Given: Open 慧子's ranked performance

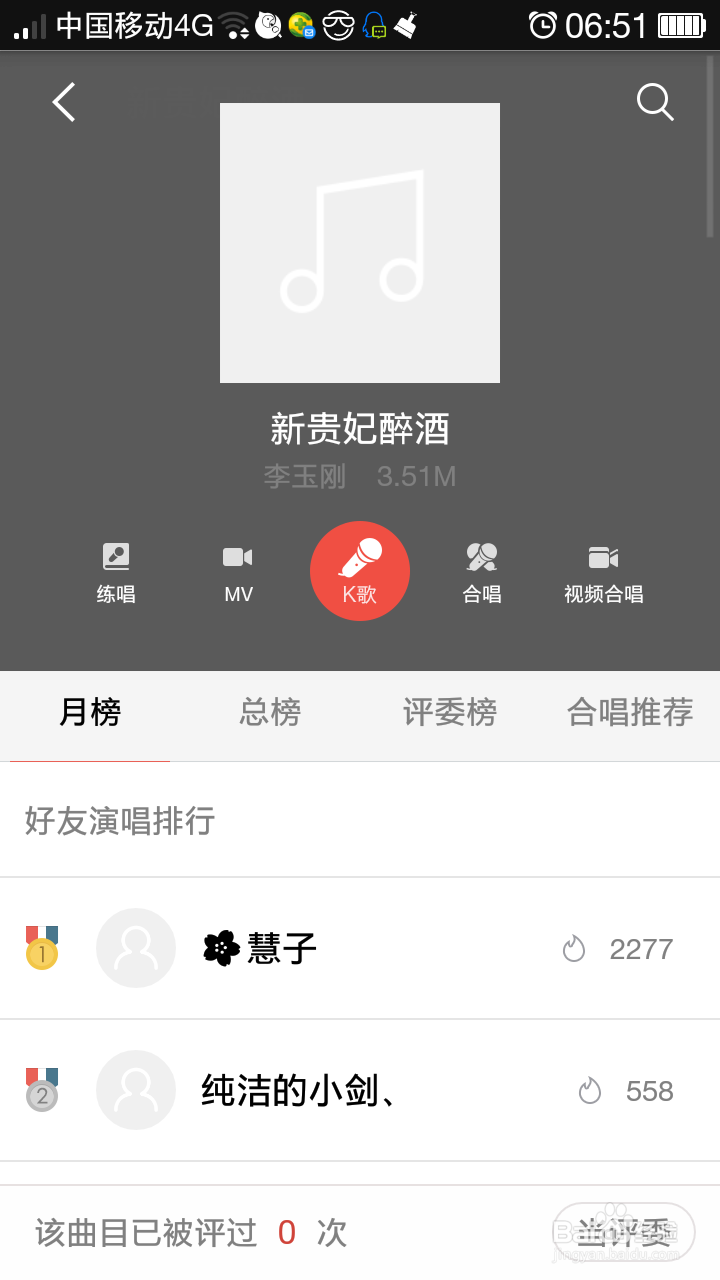Looking at the screenshot, I should coord(360,948).
